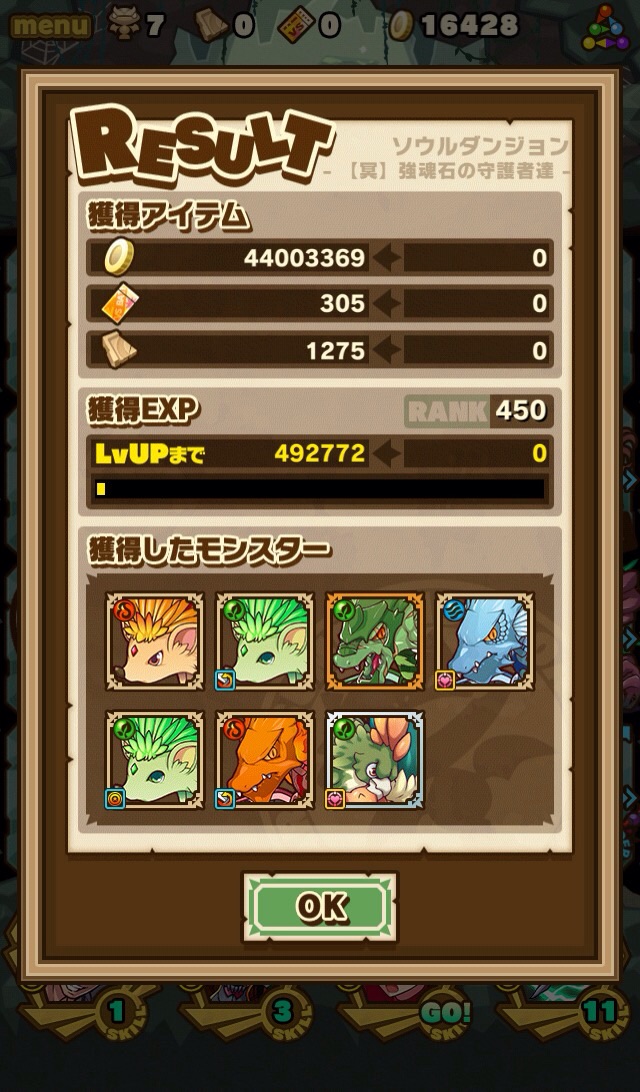View the blue dragon monster tile
The width and height of the screenshot is (640, 1092).
(x=484, y=641)
